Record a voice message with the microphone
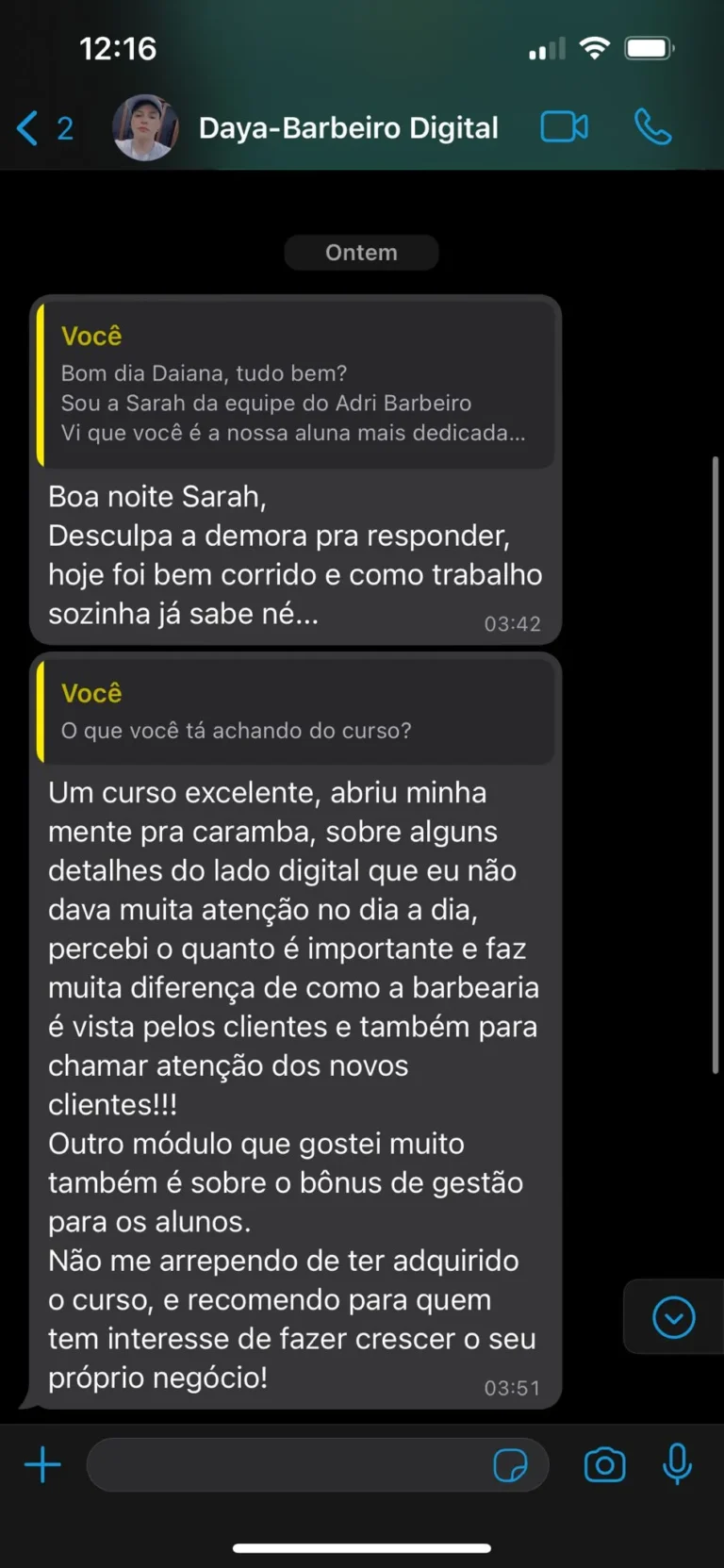 (677, 1464)
